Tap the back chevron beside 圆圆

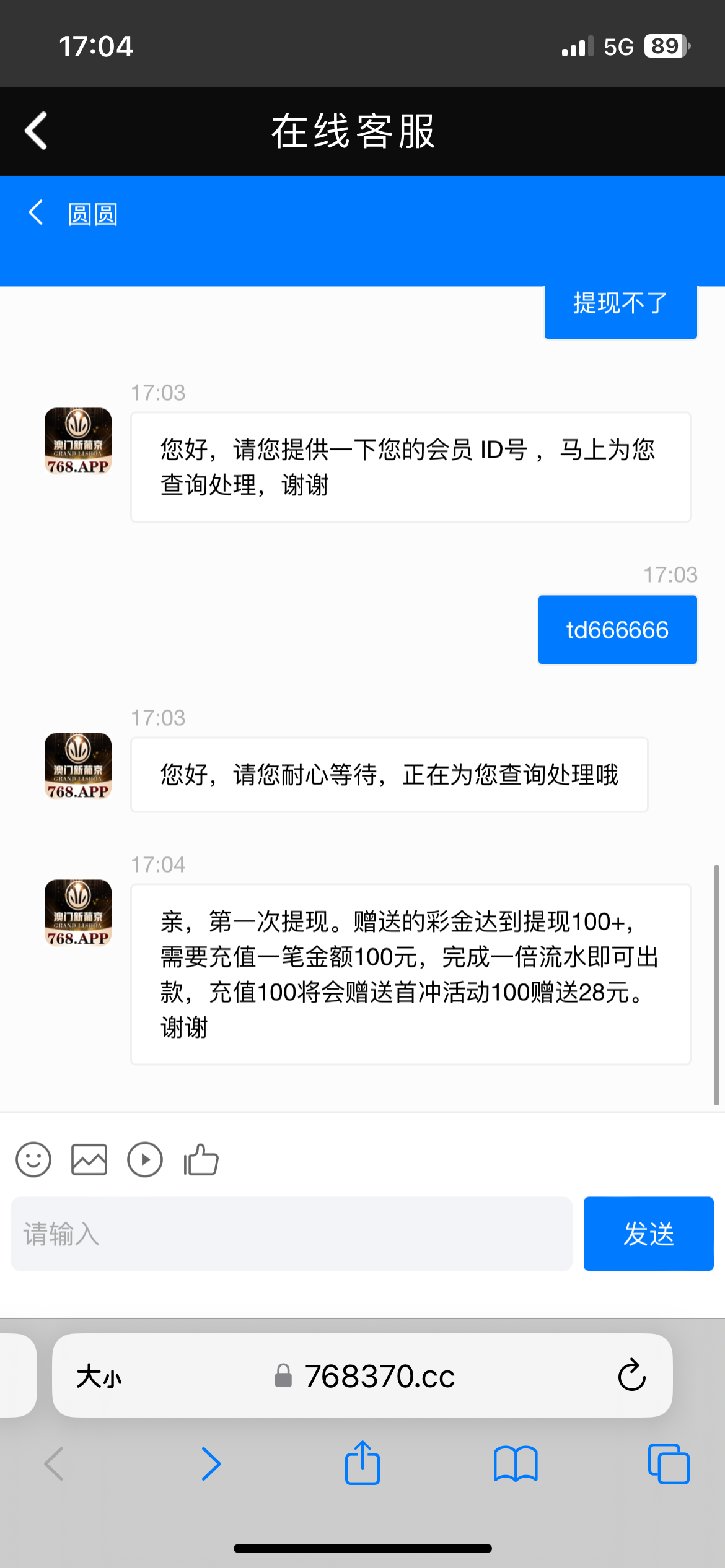point(36,212)
